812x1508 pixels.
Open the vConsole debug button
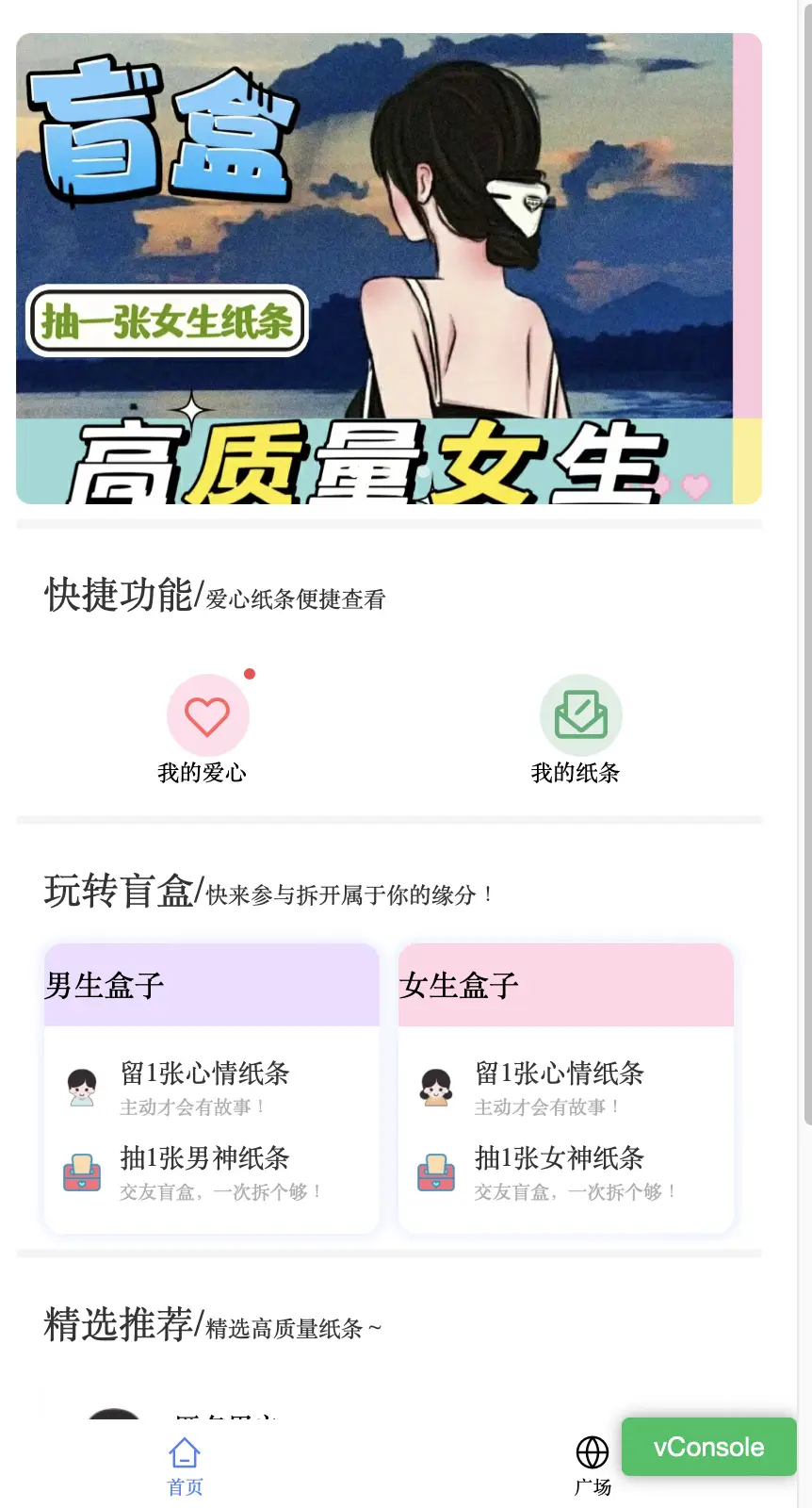tap(708, 1447)
